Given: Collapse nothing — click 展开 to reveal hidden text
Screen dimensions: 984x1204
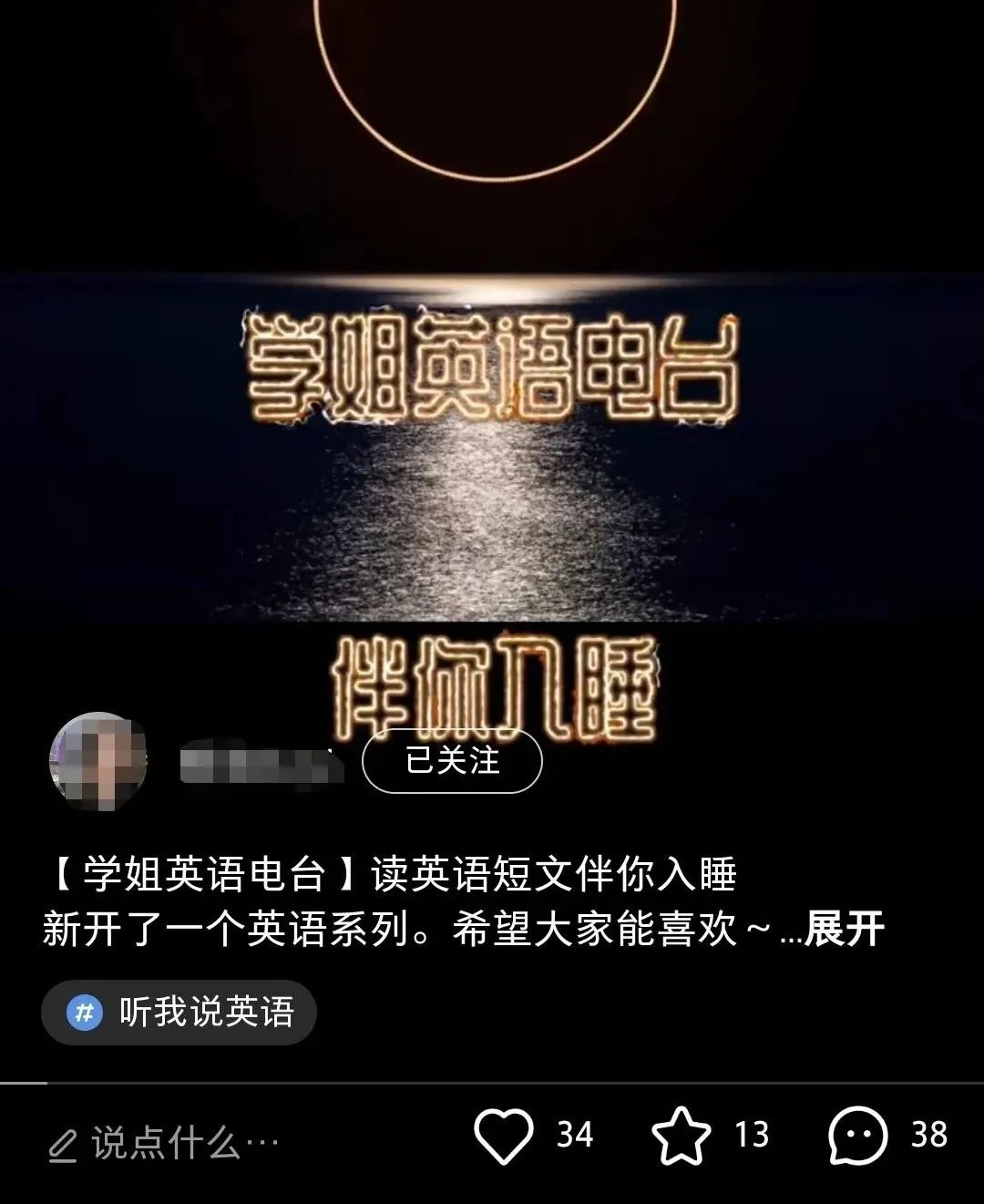Looking at the screenshot, I should [844, 927].
